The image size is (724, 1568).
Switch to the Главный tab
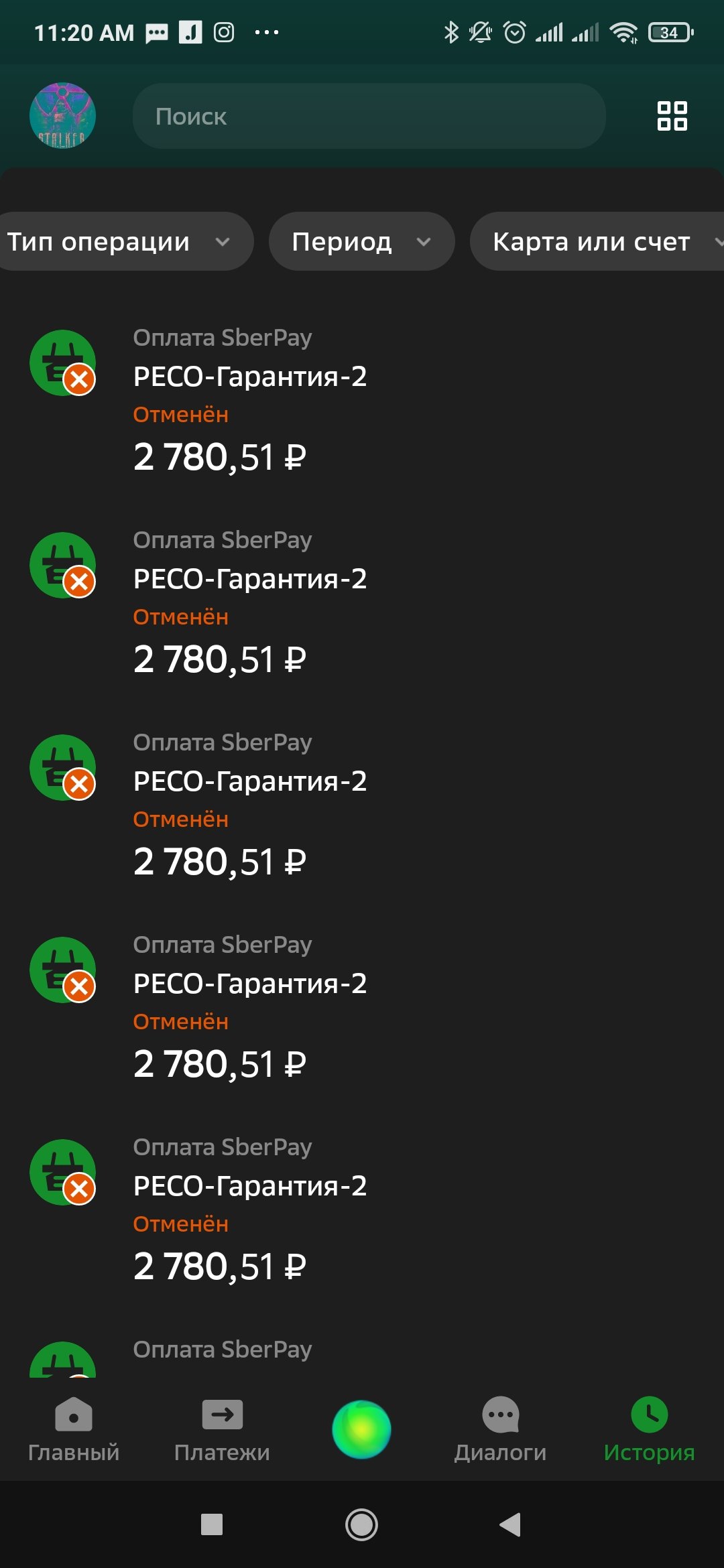tap(74, 1429)
